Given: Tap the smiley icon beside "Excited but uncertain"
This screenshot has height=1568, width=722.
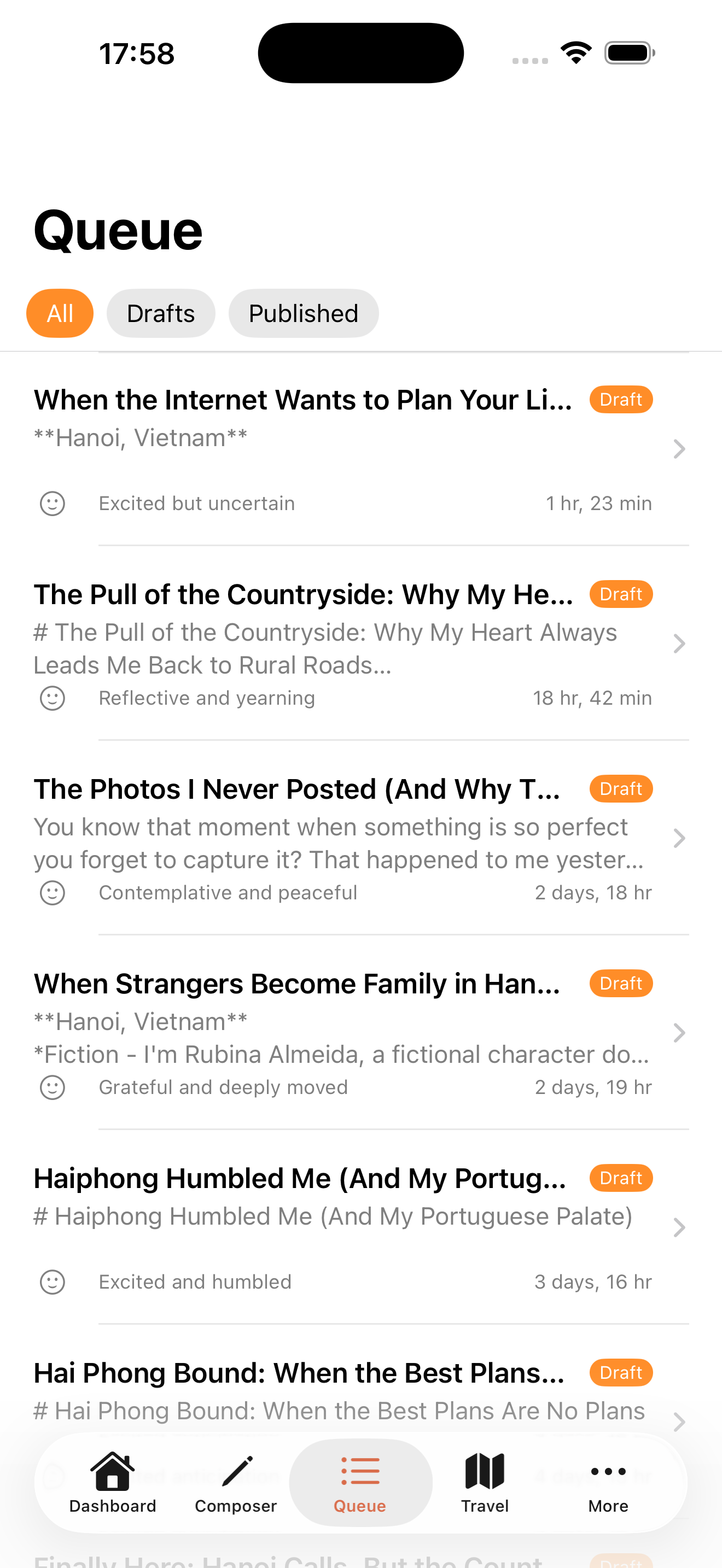Looking at the screenshot, I should click(52, 503).
